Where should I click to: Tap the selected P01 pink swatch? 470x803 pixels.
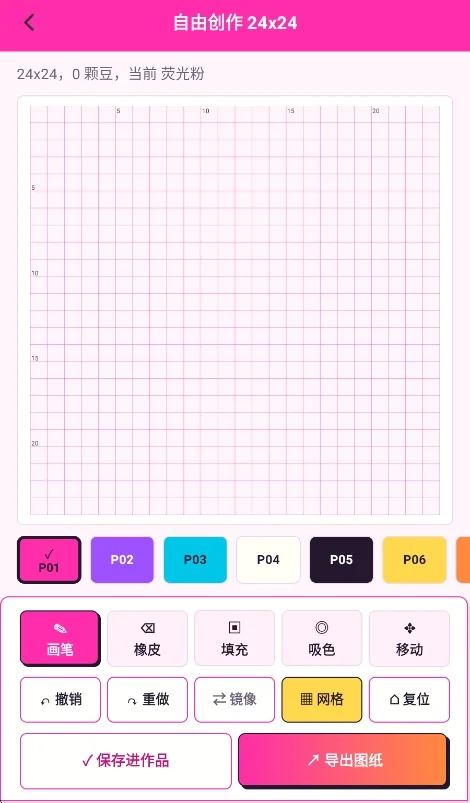(x=49, y=560)
